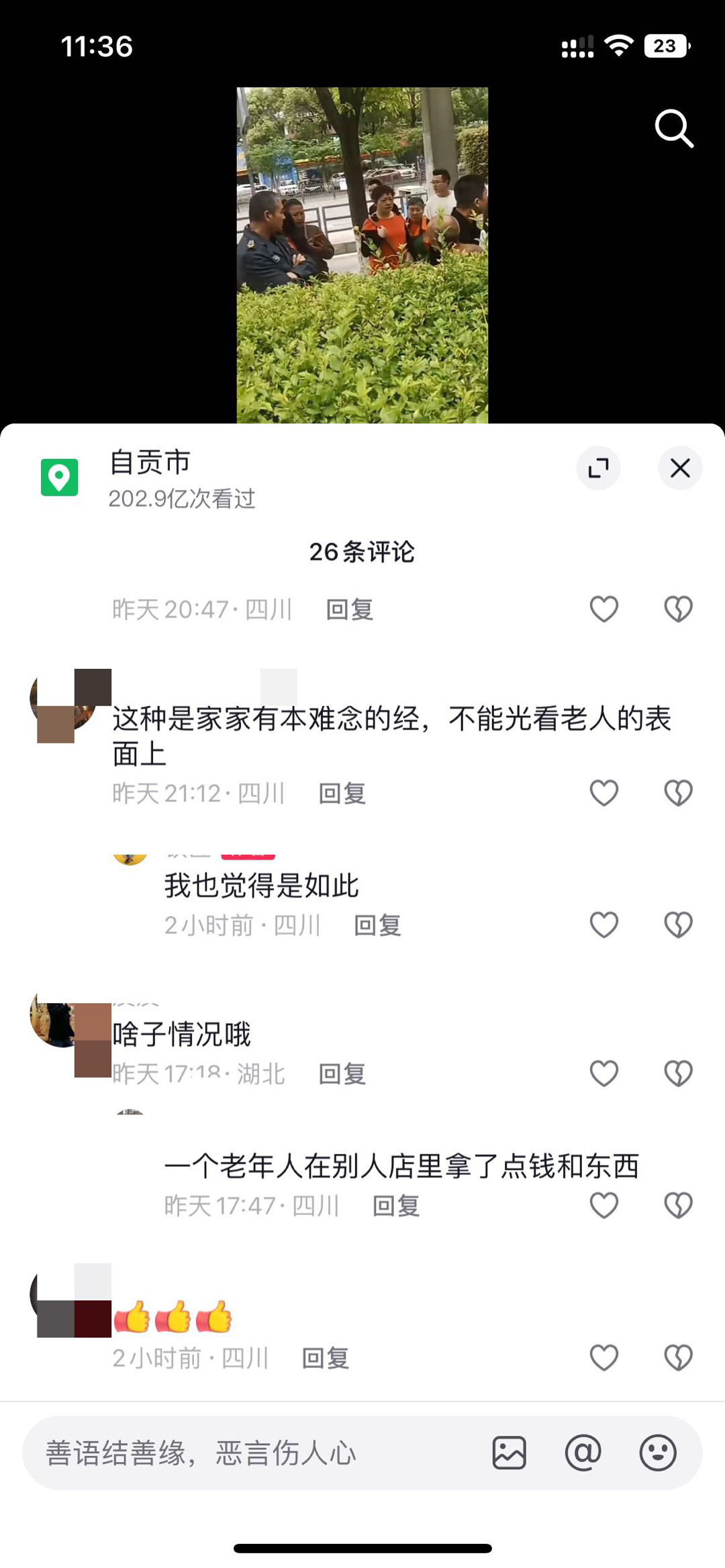The height and width of the screenshot is (1568, 725).
Task: Mention someone with the @ icon
Action: click(x=583, y=1453)
